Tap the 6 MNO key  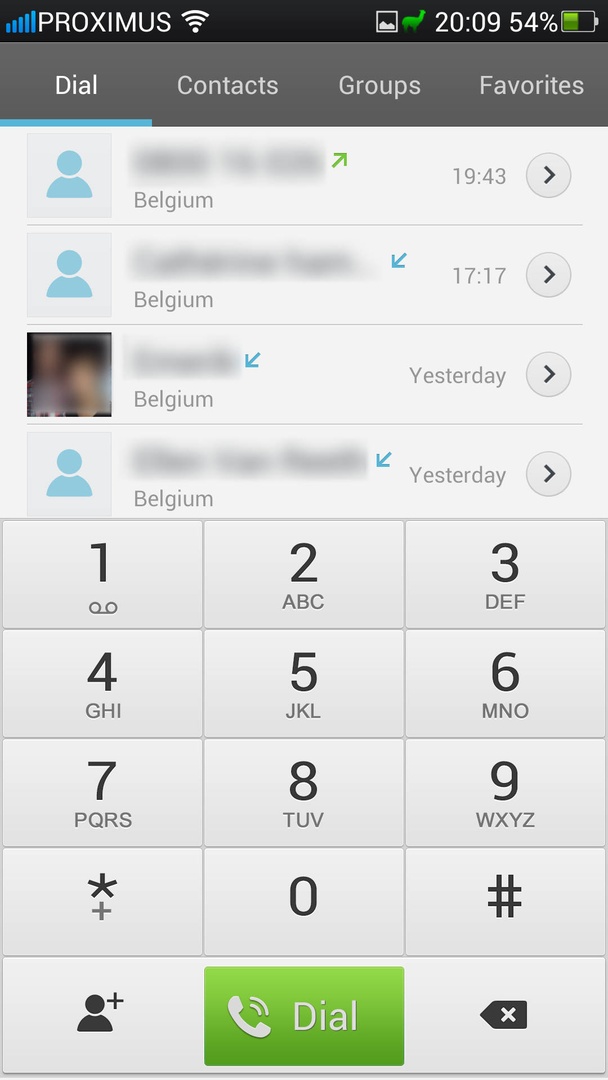(x=505, y=684)
